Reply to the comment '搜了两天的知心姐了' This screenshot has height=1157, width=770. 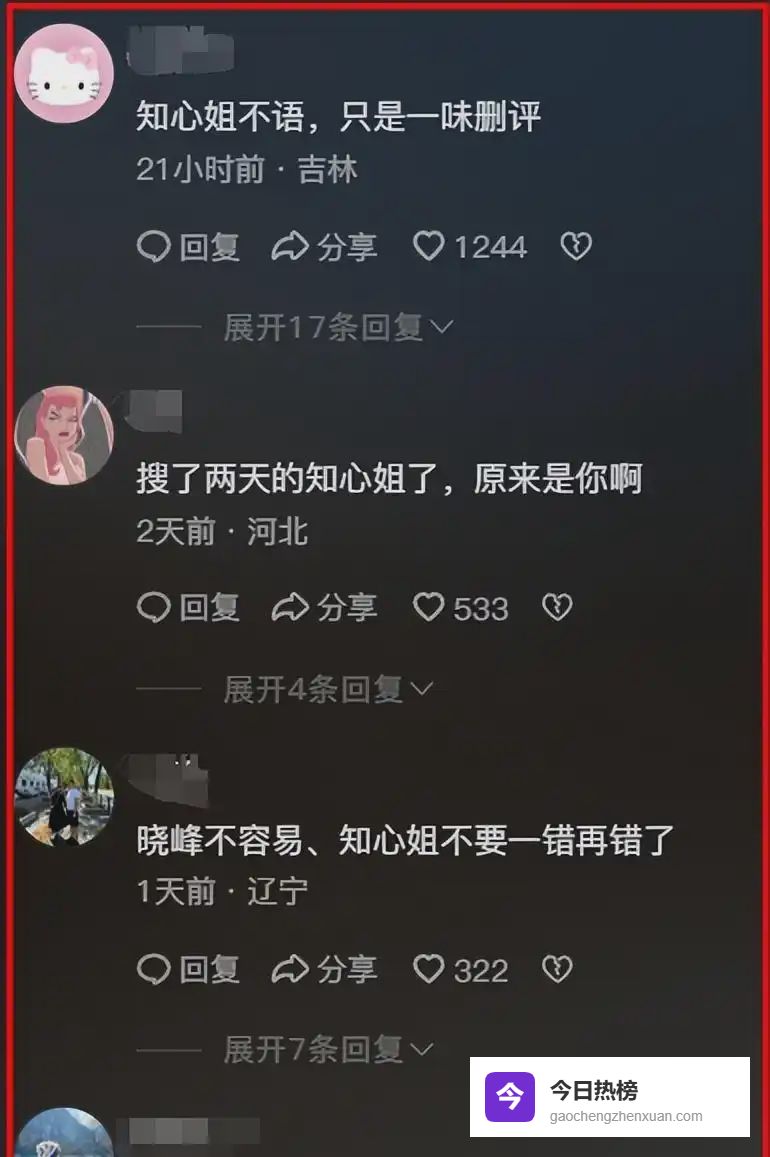point(188,608)
